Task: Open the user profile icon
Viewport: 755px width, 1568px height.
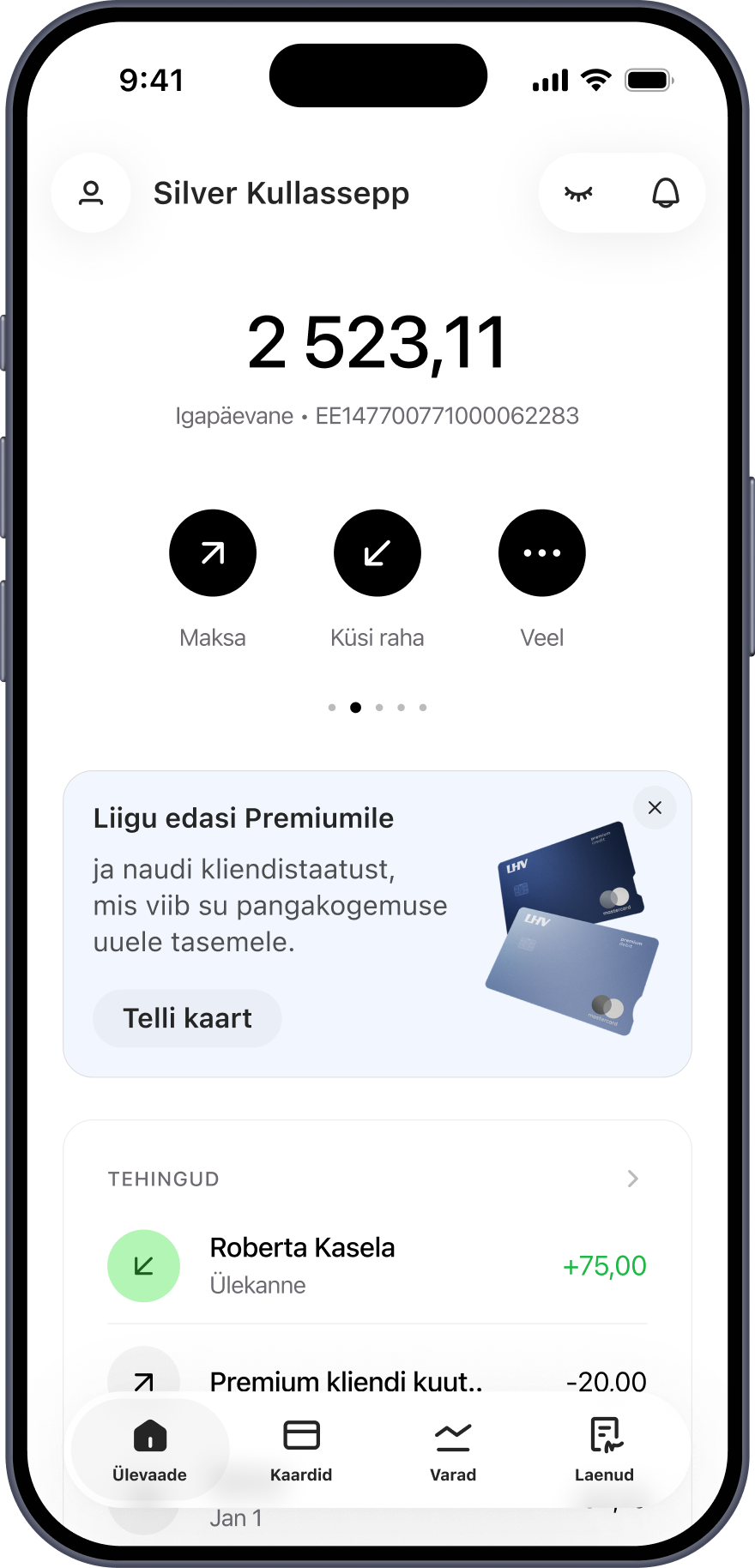Action: coord(91,193)
